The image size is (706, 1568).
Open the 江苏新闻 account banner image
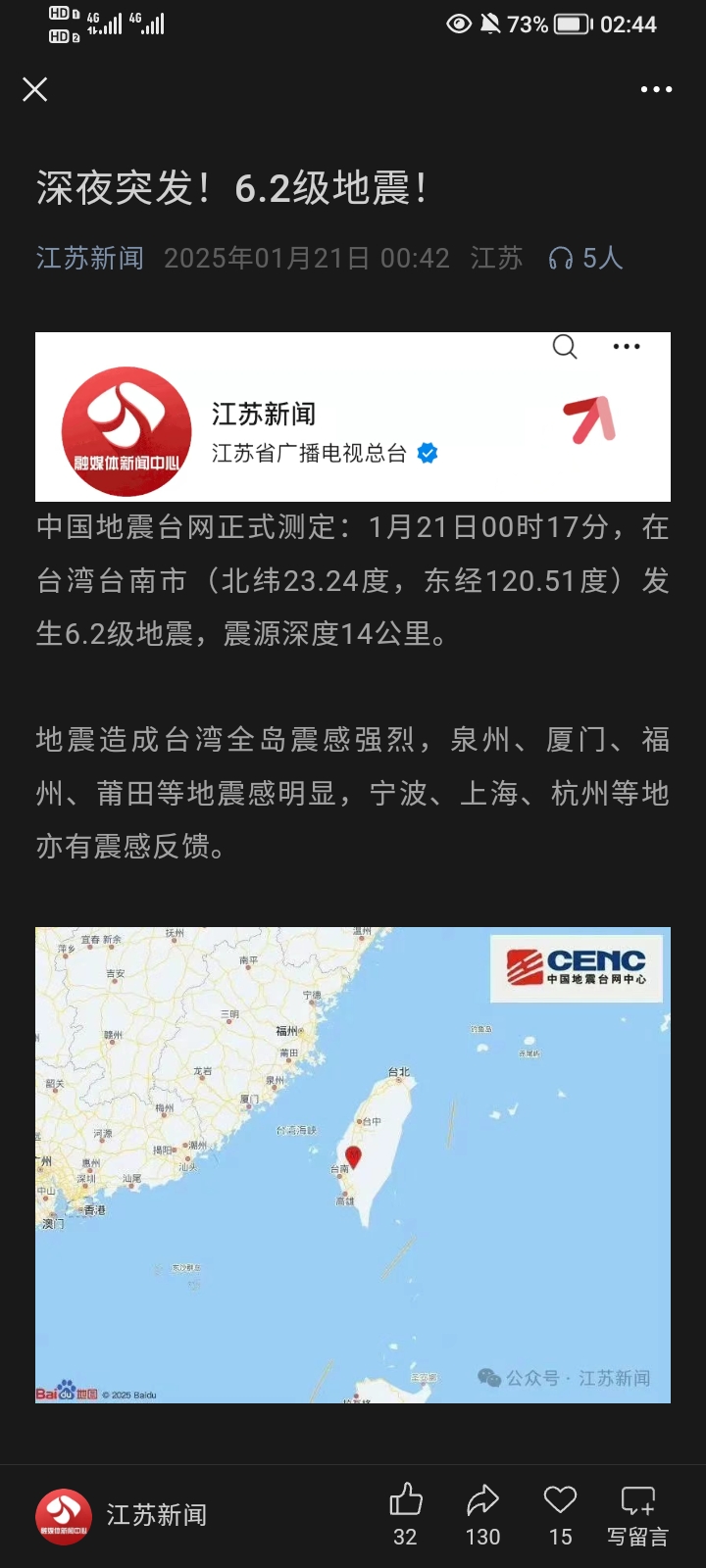353,417
